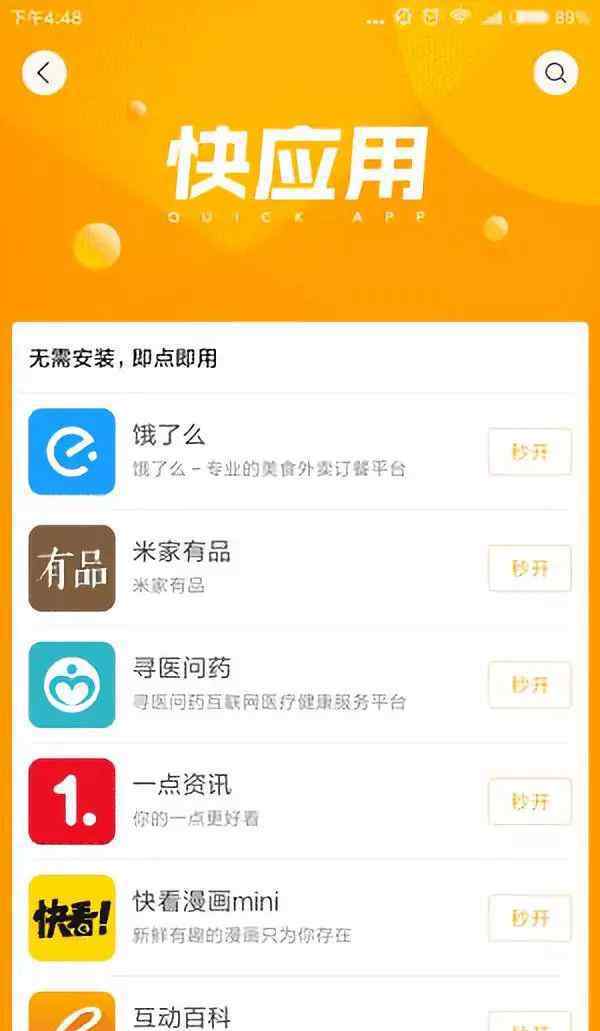
Task: Tap 秒开 next to 一点资讯
Action: click(x=530, y=801)
